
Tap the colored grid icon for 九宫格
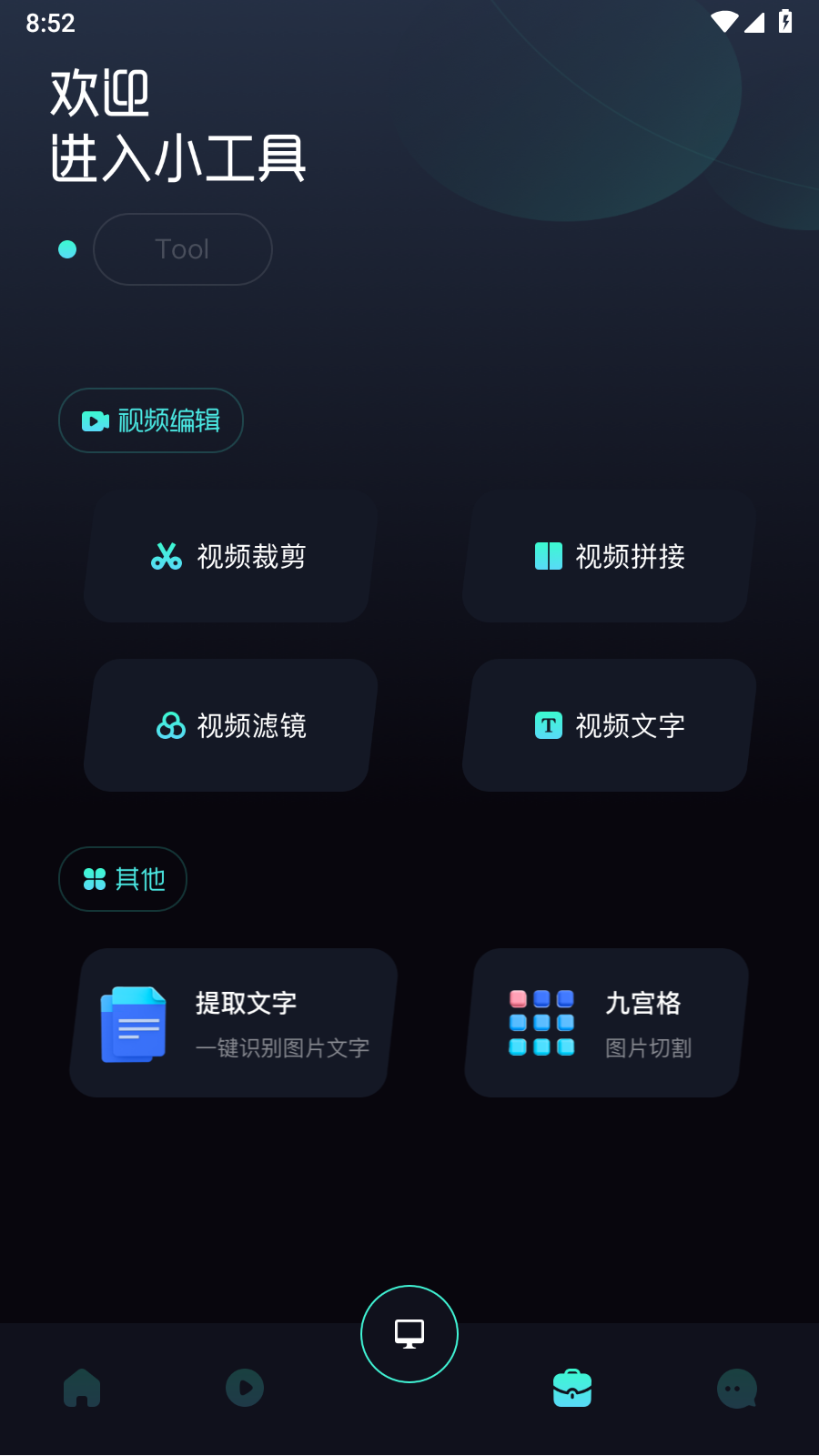pos(541,1024)
